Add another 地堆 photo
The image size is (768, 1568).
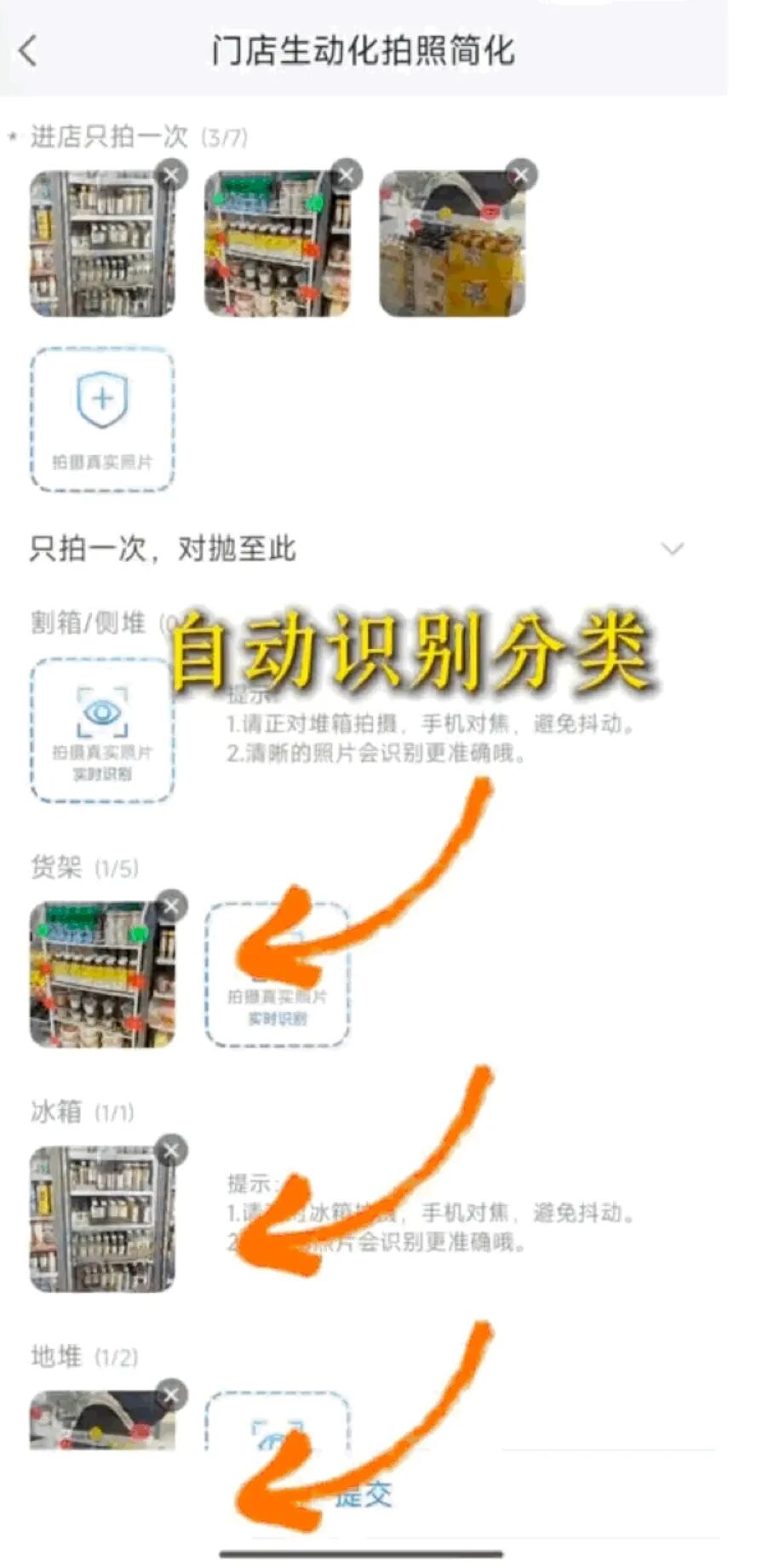pyautogui.click(x=277, y=1424)
